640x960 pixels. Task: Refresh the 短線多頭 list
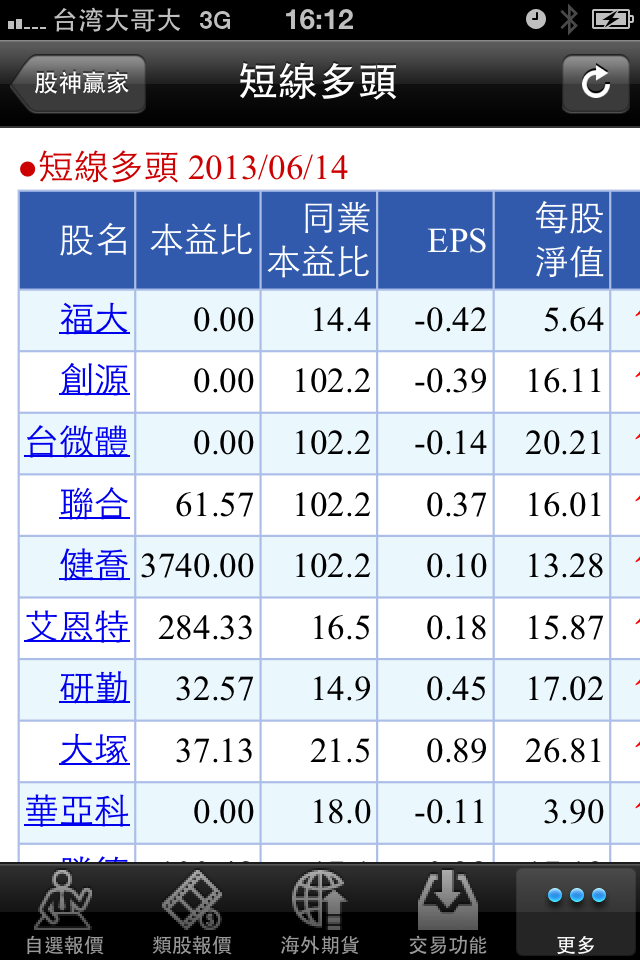(x=595, y=83)
